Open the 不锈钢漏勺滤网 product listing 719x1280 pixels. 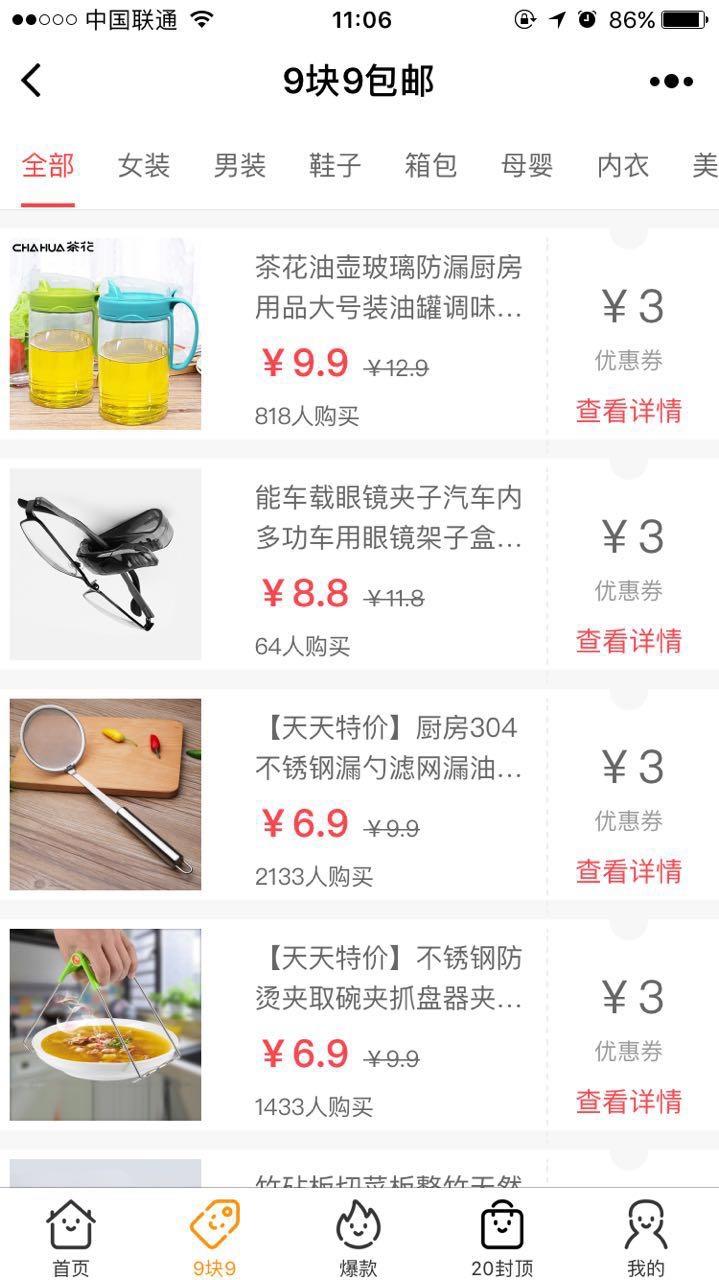pyautogui.click(x=388, y=748)
